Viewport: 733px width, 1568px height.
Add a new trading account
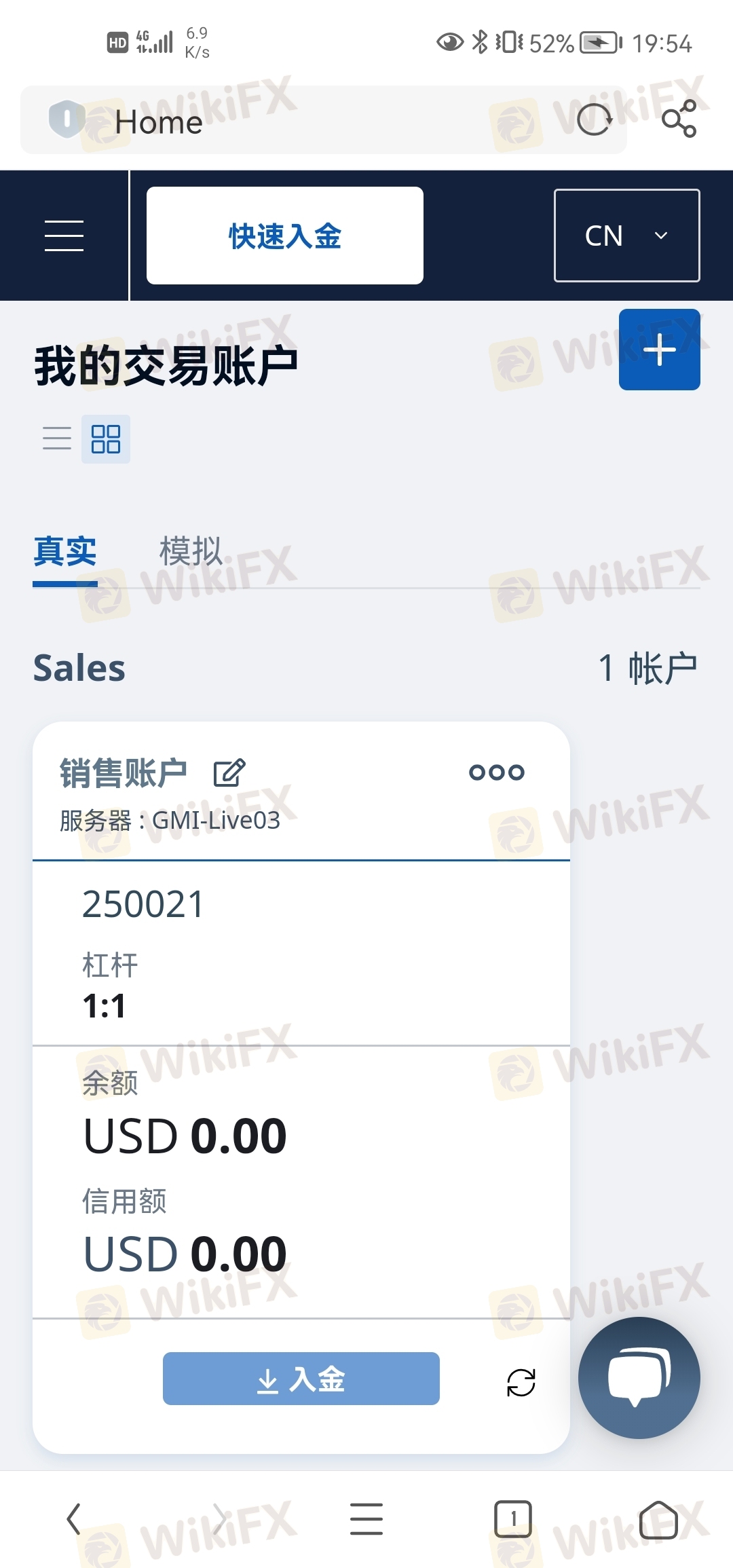[x=659, y=350]
